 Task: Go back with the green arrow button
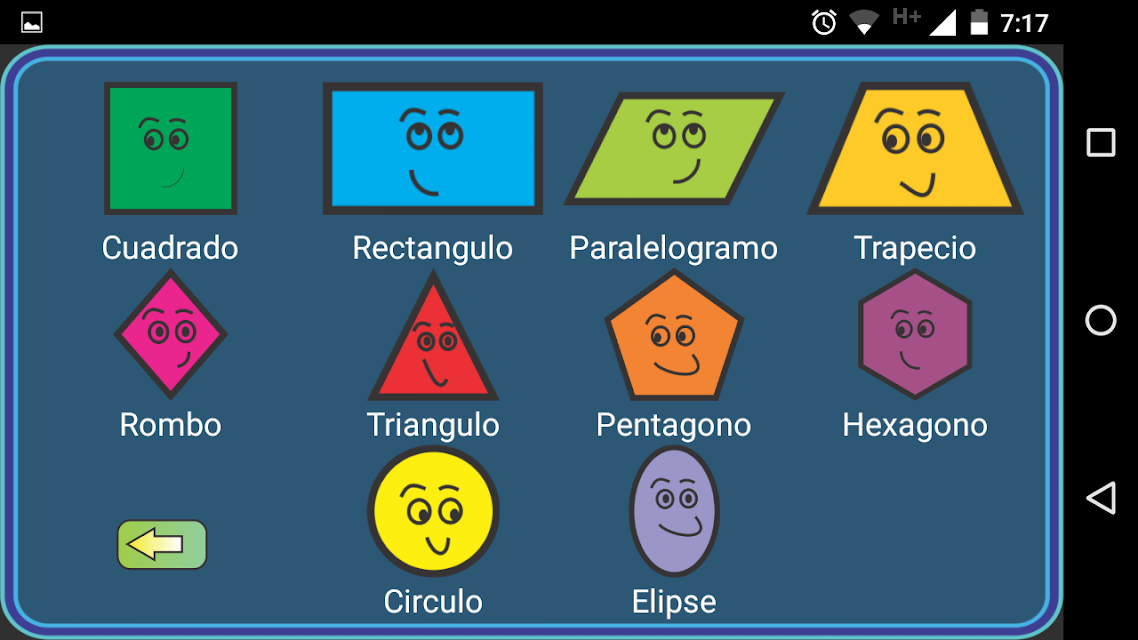[162, 544]
